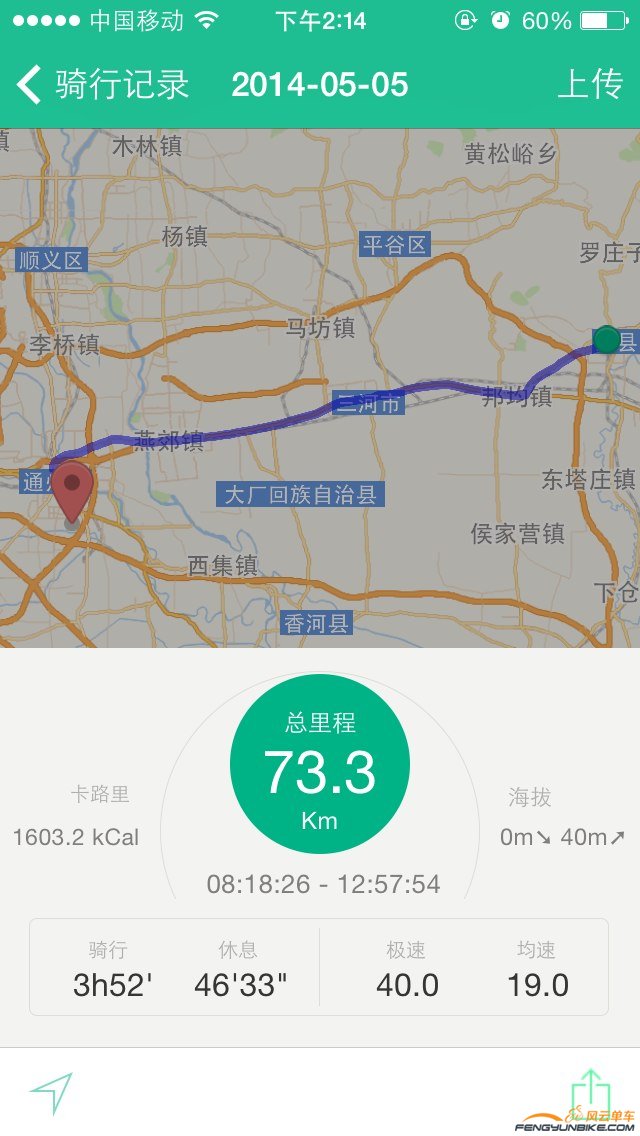Tap the red destination pin
This screenshot has height=1136, width=640.
click(x=72, y=489)
